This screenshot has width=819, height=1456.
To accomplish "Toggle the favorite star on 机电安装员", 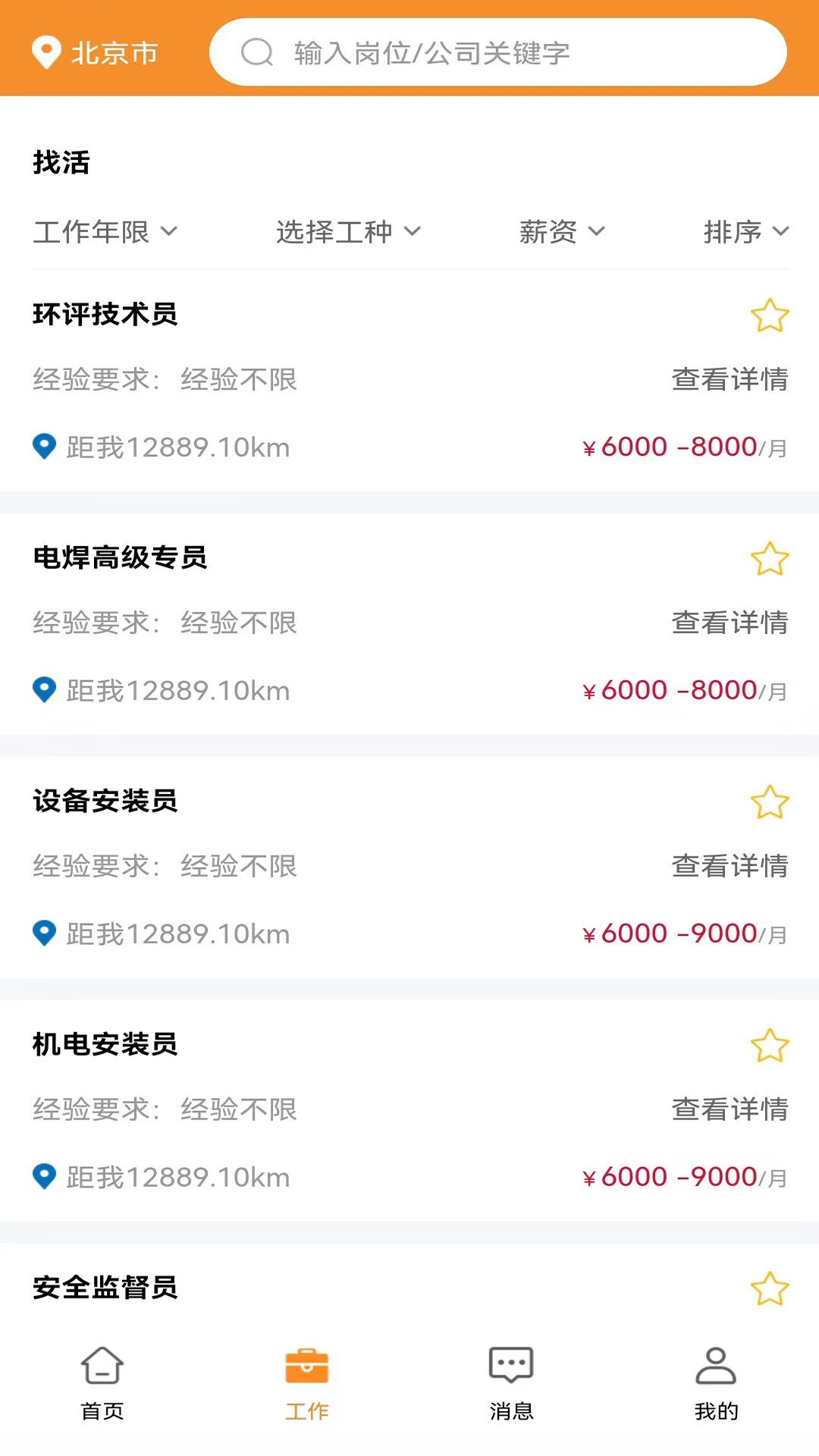I will pyautogui.click(x=770, y=1045).
